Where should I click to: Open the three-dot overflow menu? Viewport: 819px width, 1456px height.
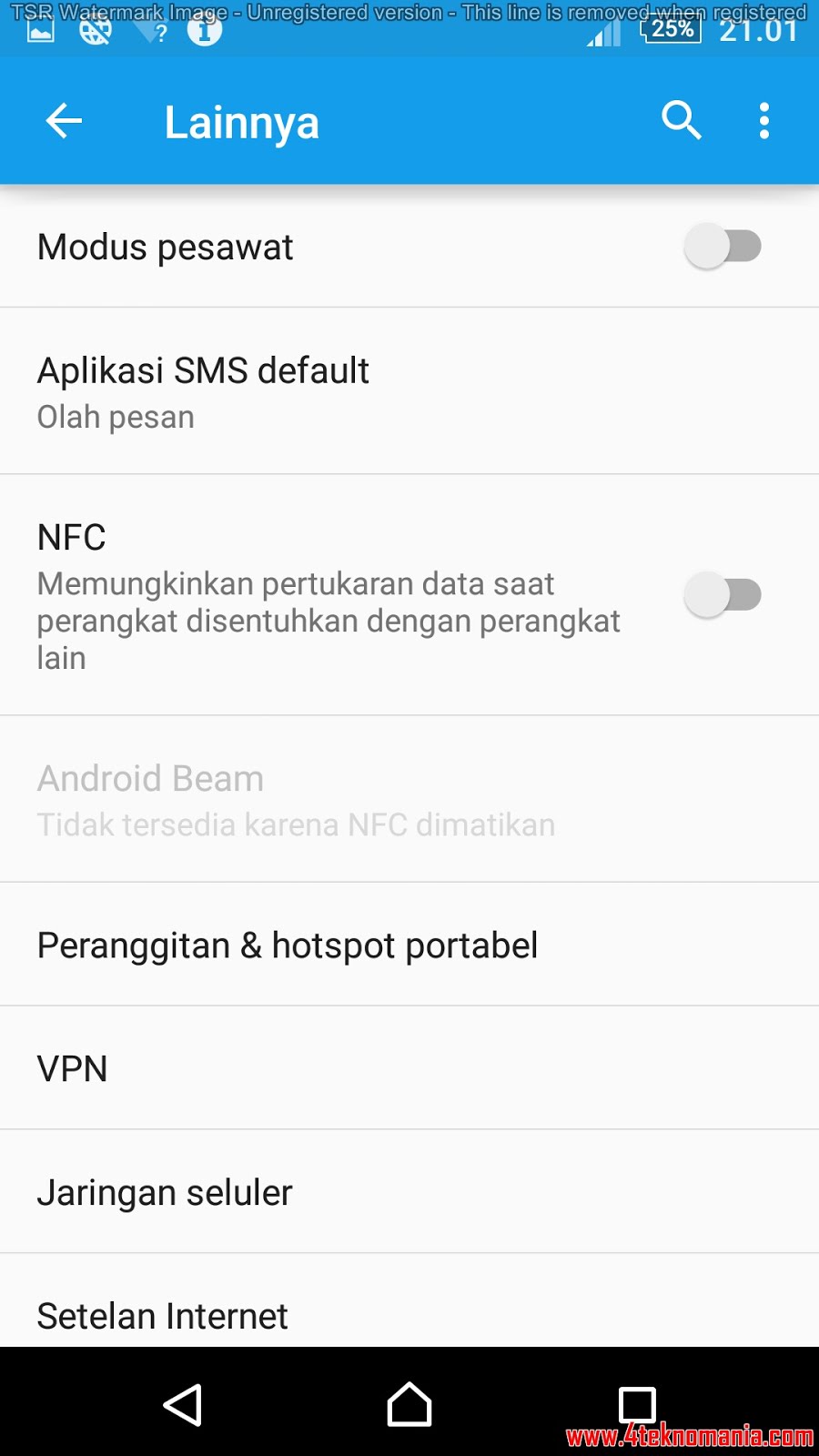click(764, 121)
